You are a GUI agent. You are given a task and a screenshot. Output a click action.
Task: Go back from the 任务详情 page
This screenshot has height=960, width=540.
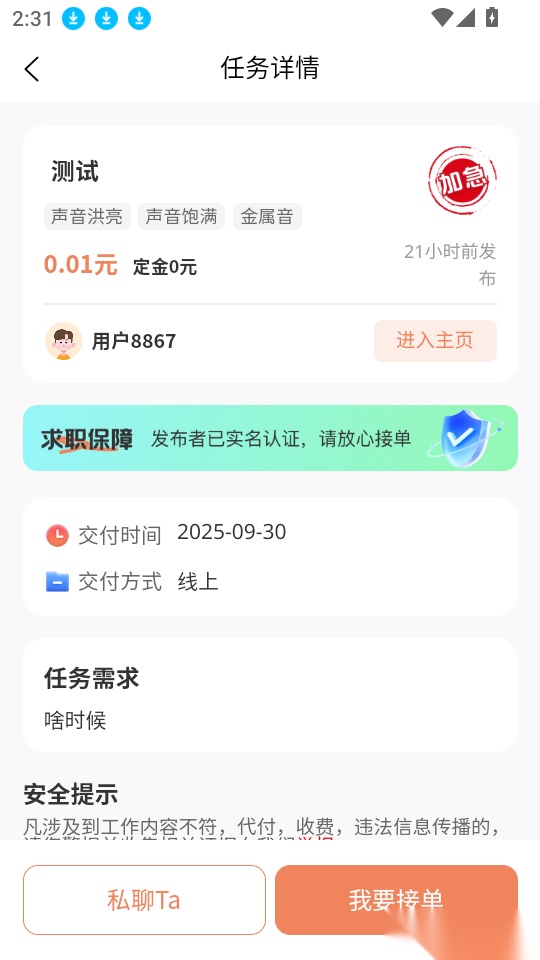pyautogui.click(x=32, y=69)
